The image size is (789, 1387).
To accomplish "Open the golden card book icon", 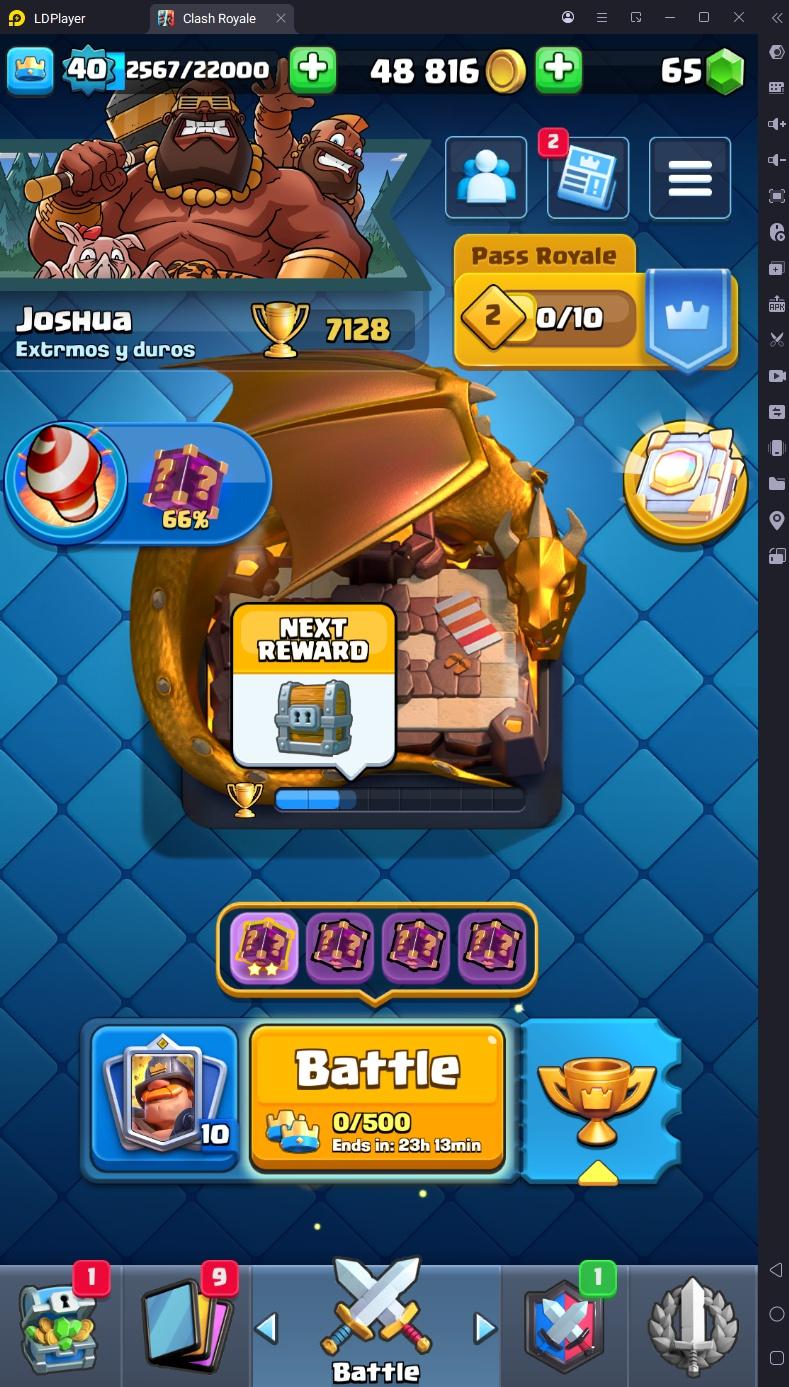I will tap(685, 482).
